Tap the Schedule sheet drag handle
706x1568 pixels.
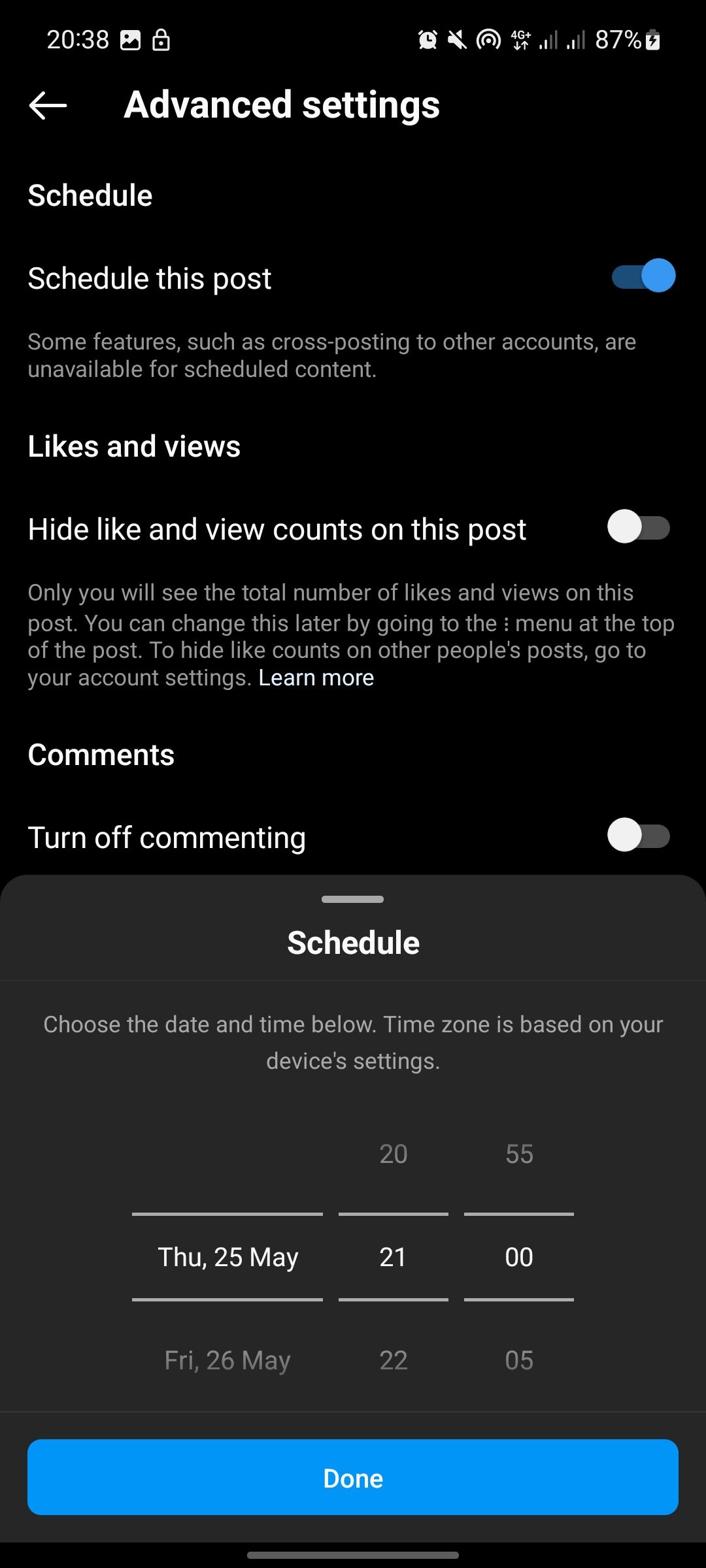coord(353,900)
